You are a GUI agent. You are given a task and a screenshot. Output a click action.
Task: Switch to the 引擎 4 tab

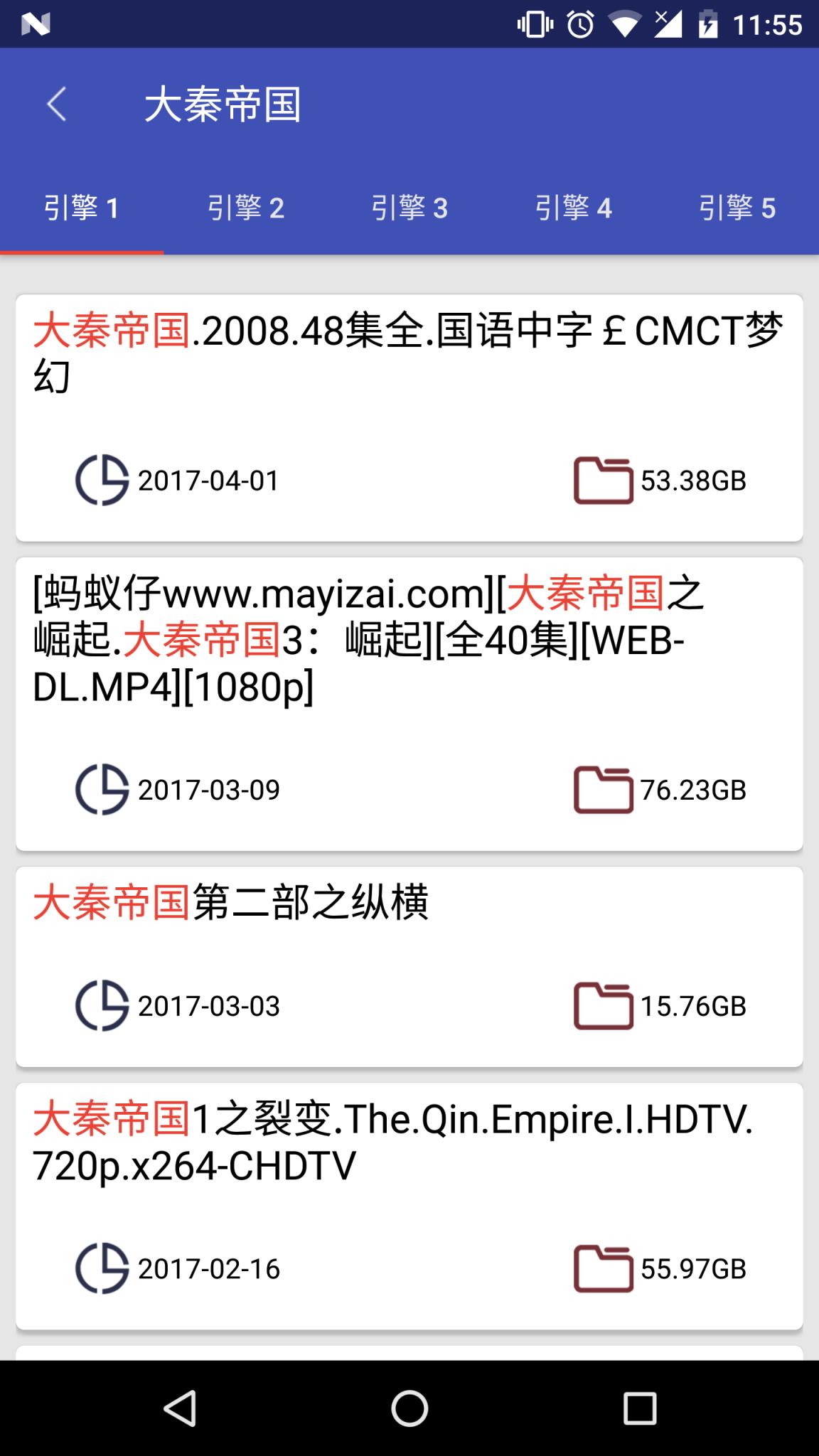click(573, 208)
